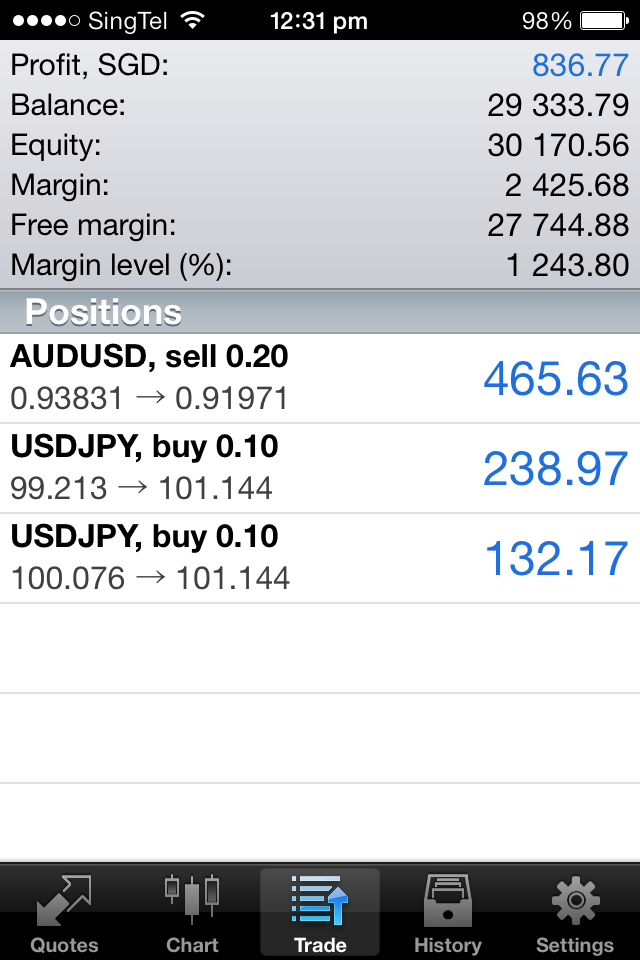Switch to the Quotes tab
640x960 pixels.
click(64, 912)
